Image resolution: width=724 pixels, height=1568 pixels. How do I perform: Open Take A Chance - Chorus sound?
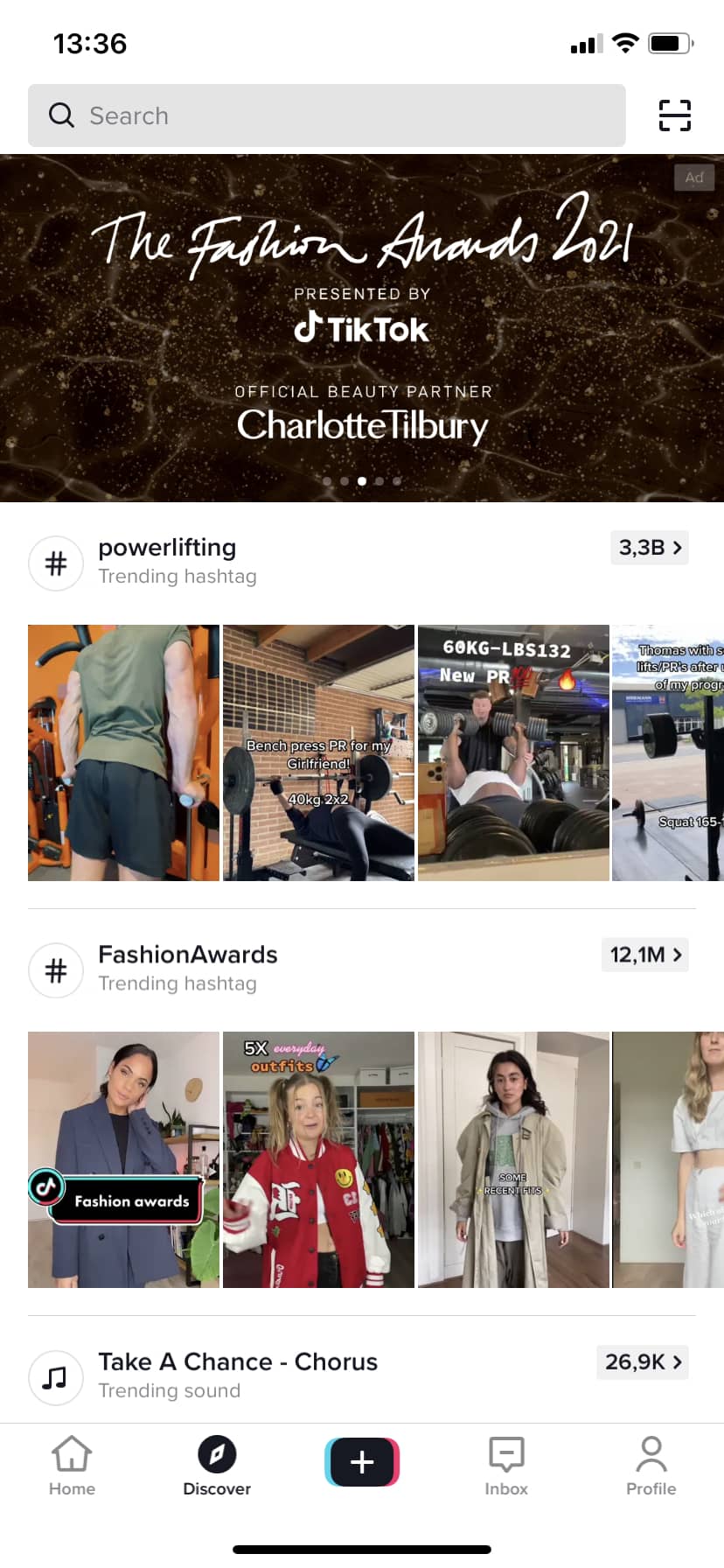coord(237,1374)
